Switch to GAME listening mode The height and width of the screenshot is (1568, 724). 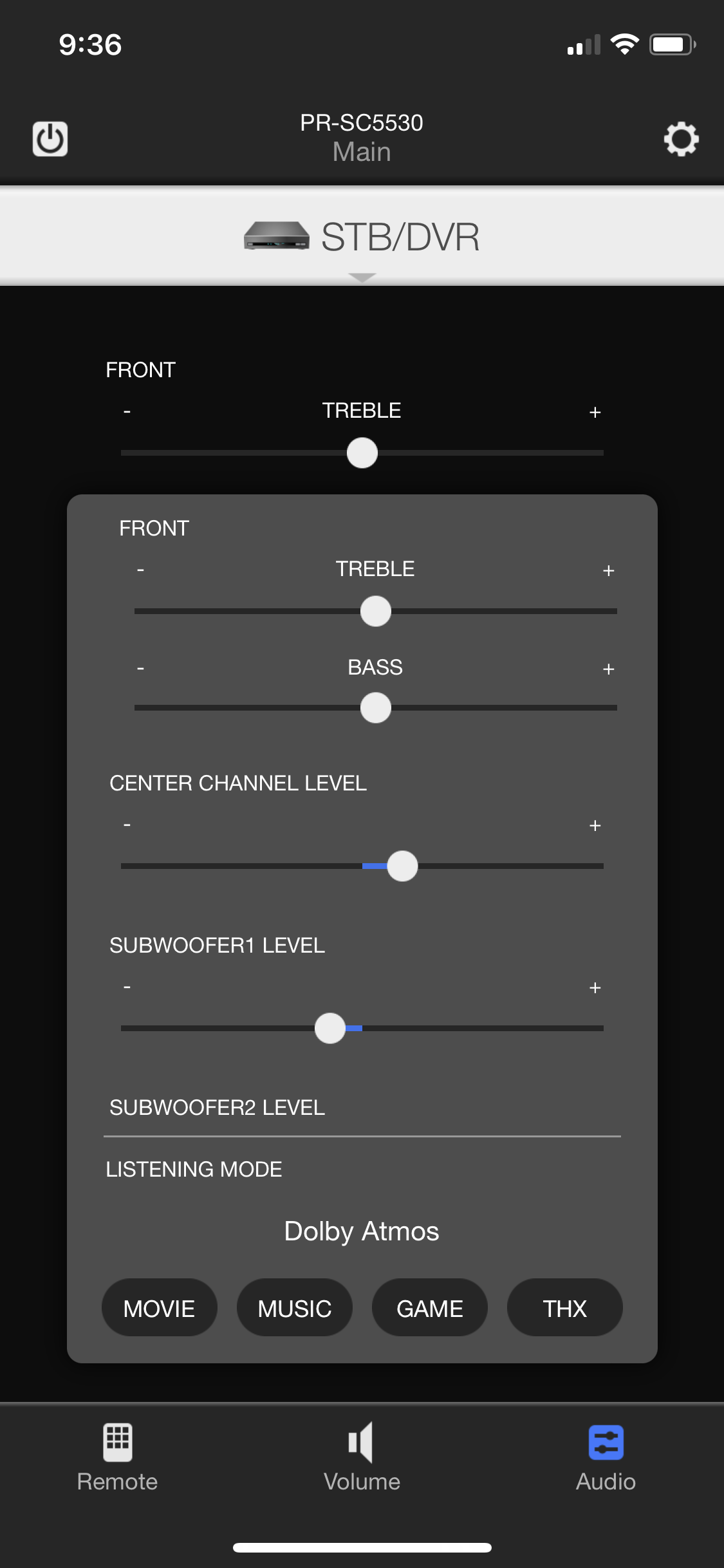tap(429, 1308)
